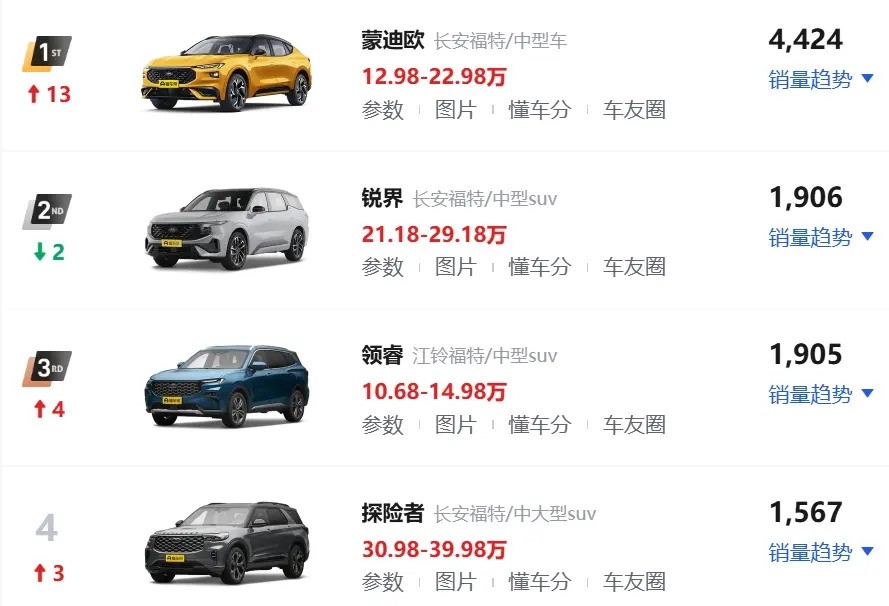Expand 销量趋势 for 锐界
Screen dimensions: 889x606
pyautogui.click(x=821, y=237)
